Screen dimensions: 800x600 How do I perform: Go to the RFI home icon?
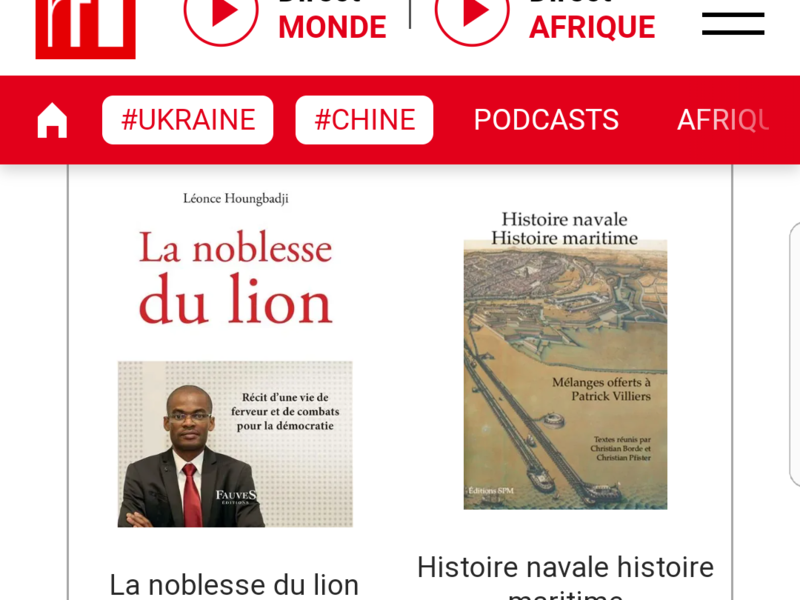click(52, 120)
